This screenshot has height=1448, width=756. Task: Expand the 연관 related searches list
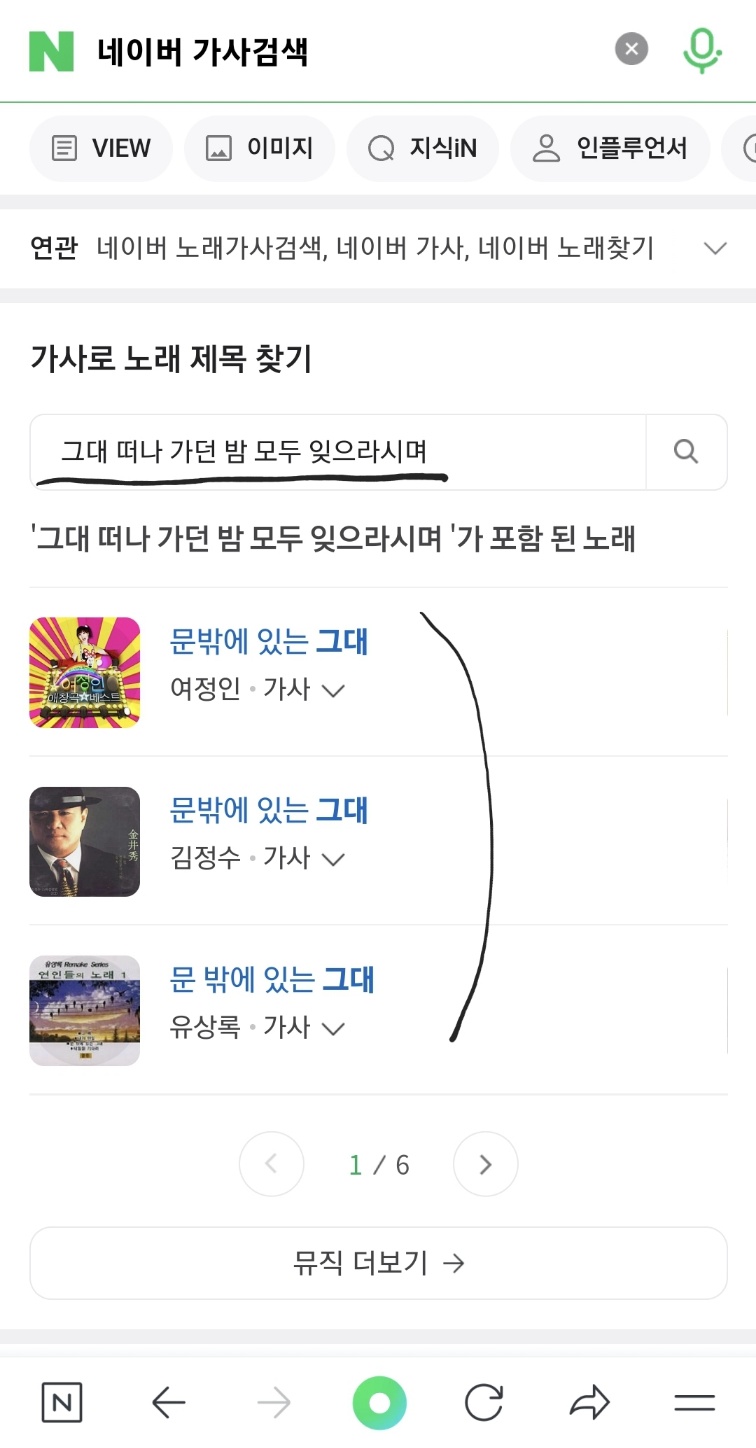click(716, 248)
